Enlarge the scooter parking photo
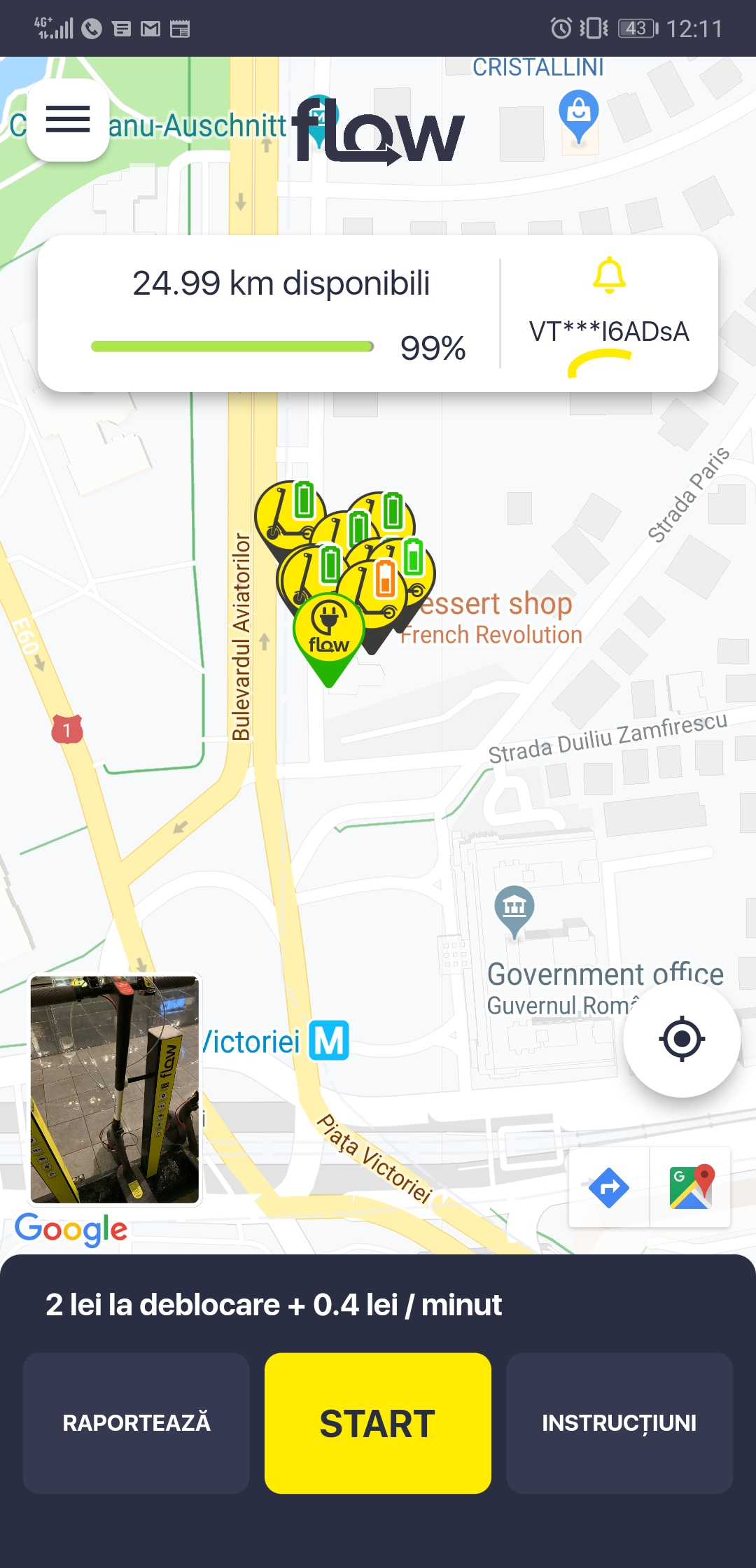The image size is (756, 1568). pyautogui.click(x=115, y=1089)
